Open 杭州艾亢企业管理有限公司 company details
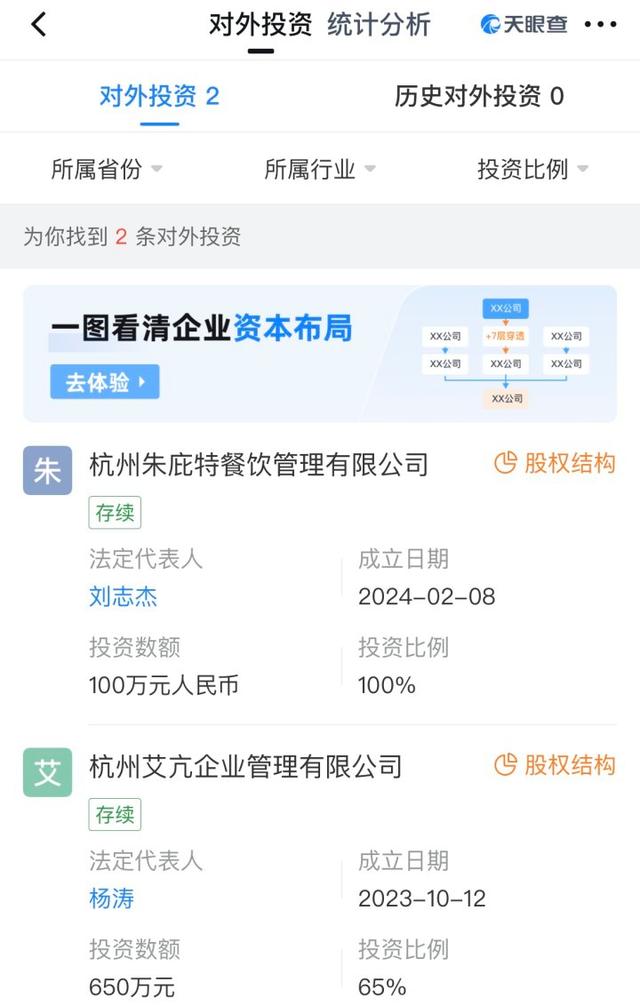 point(246,767)
